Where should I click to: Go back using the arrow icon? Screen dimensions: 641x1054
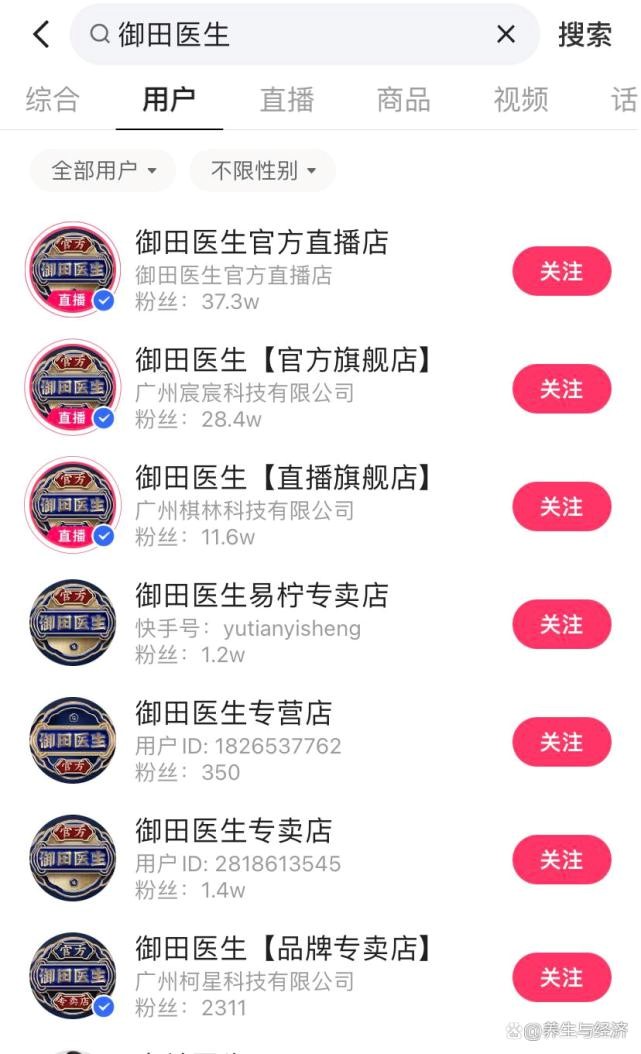tap(41, 34)
